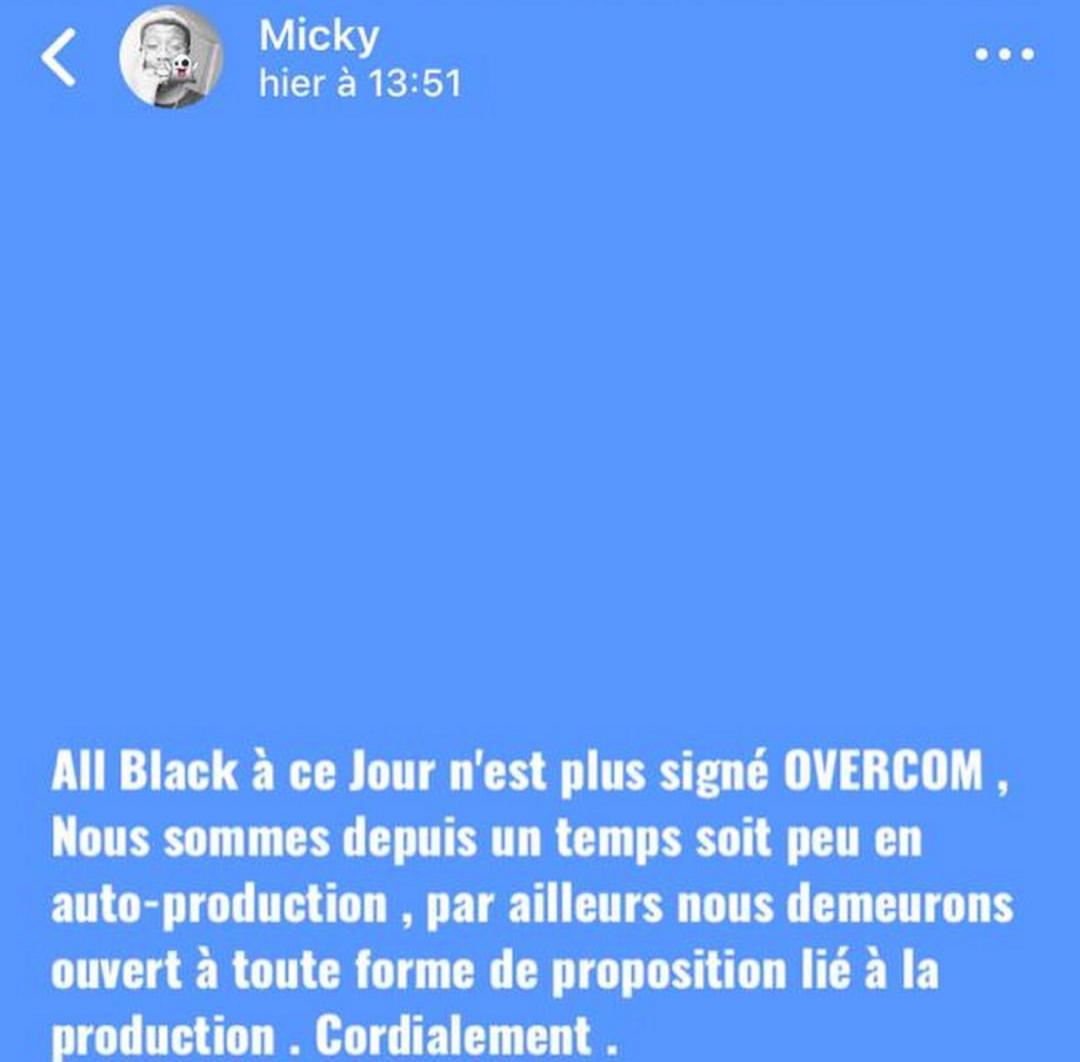Go back using the arrow

[58, 58]
